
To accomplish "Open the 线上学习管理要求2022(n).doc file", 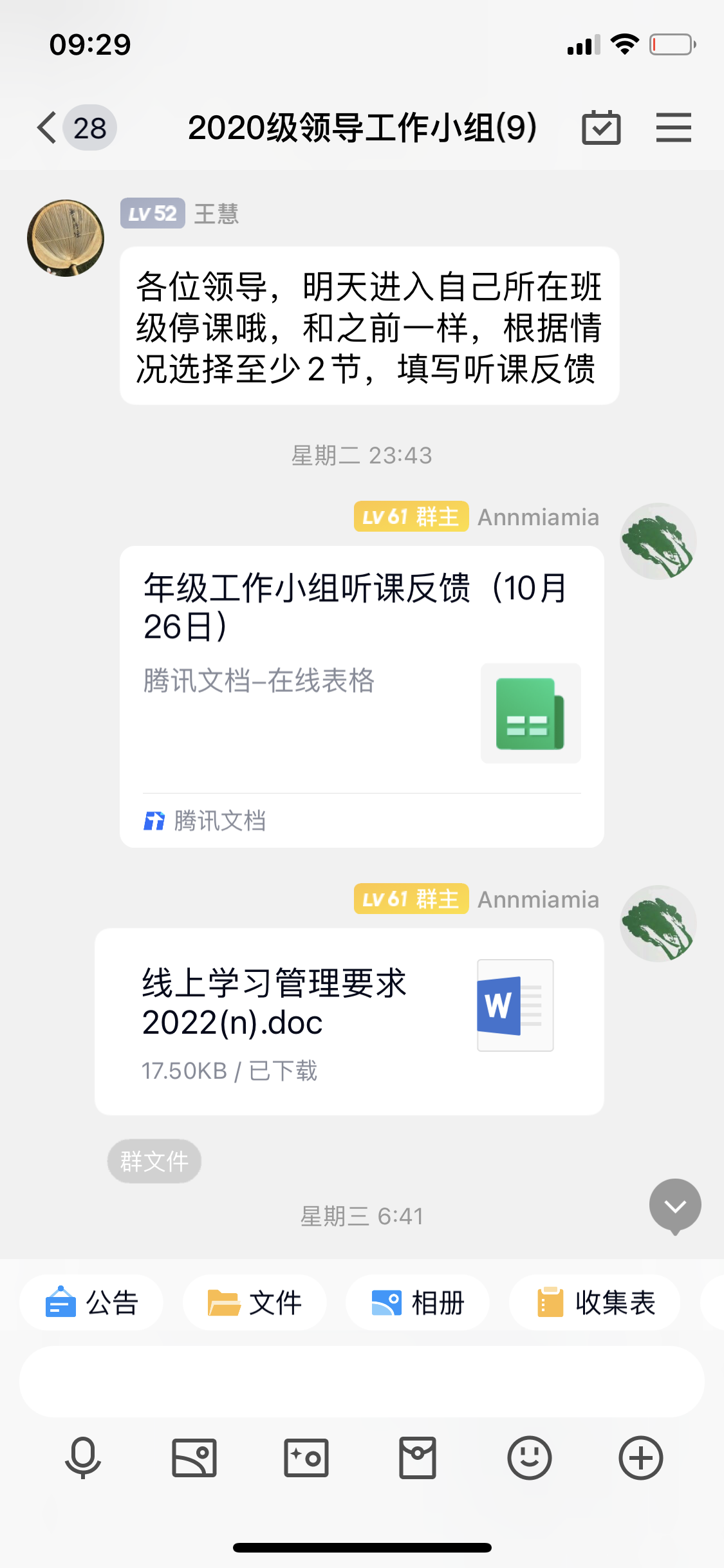I will [349, 1021].
